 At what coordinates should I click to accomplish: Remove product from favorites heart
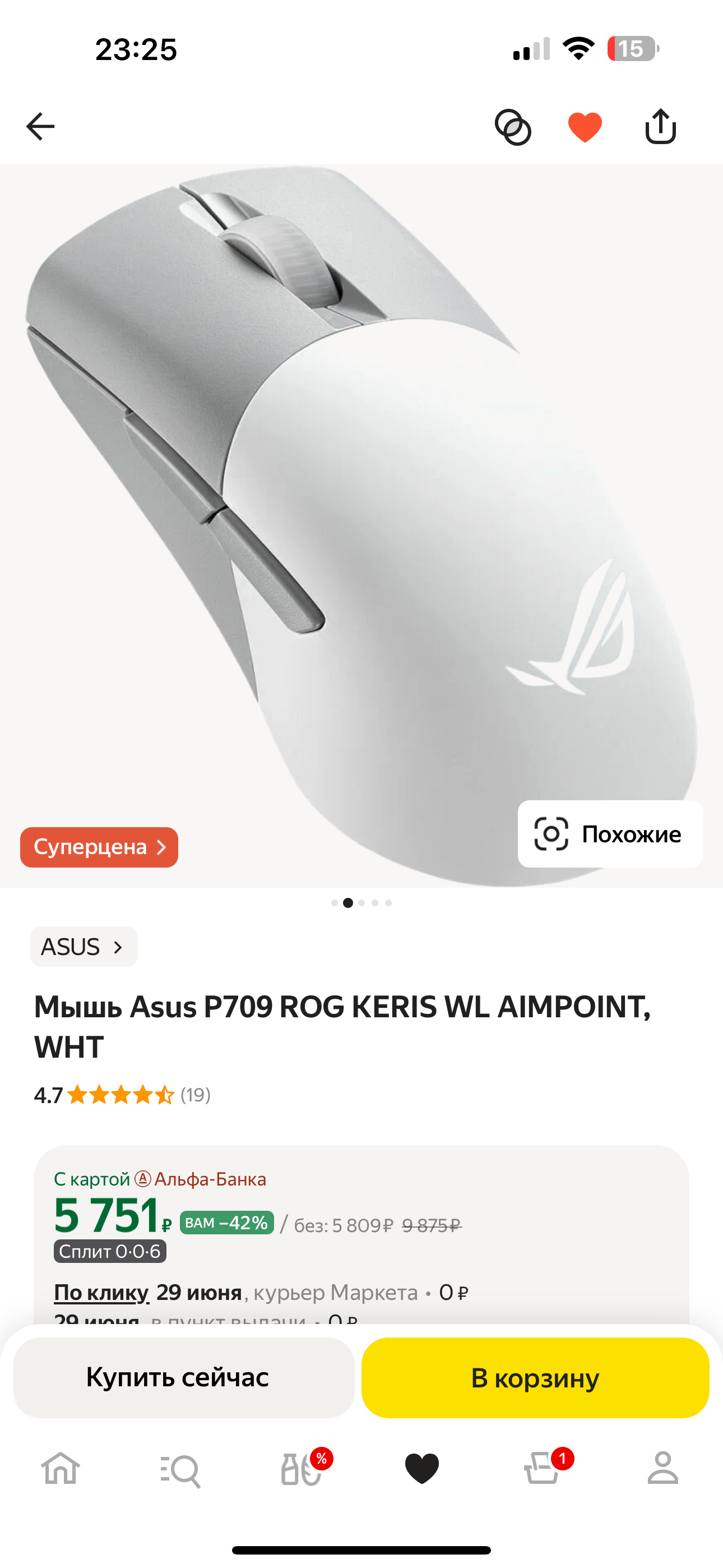pos(585,127)
